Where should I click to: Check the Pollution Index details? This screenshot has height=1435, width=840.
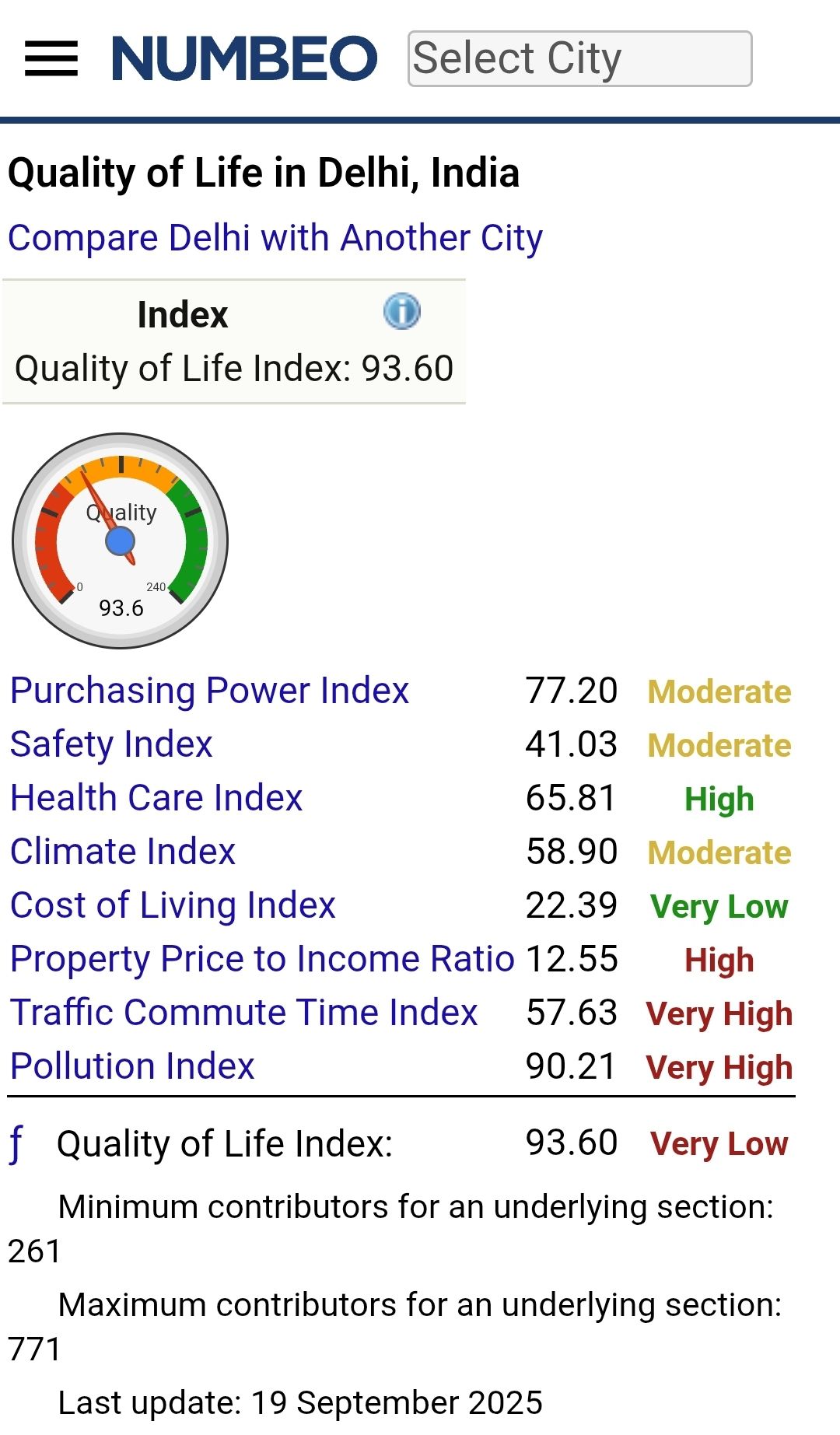(132, 1066)
